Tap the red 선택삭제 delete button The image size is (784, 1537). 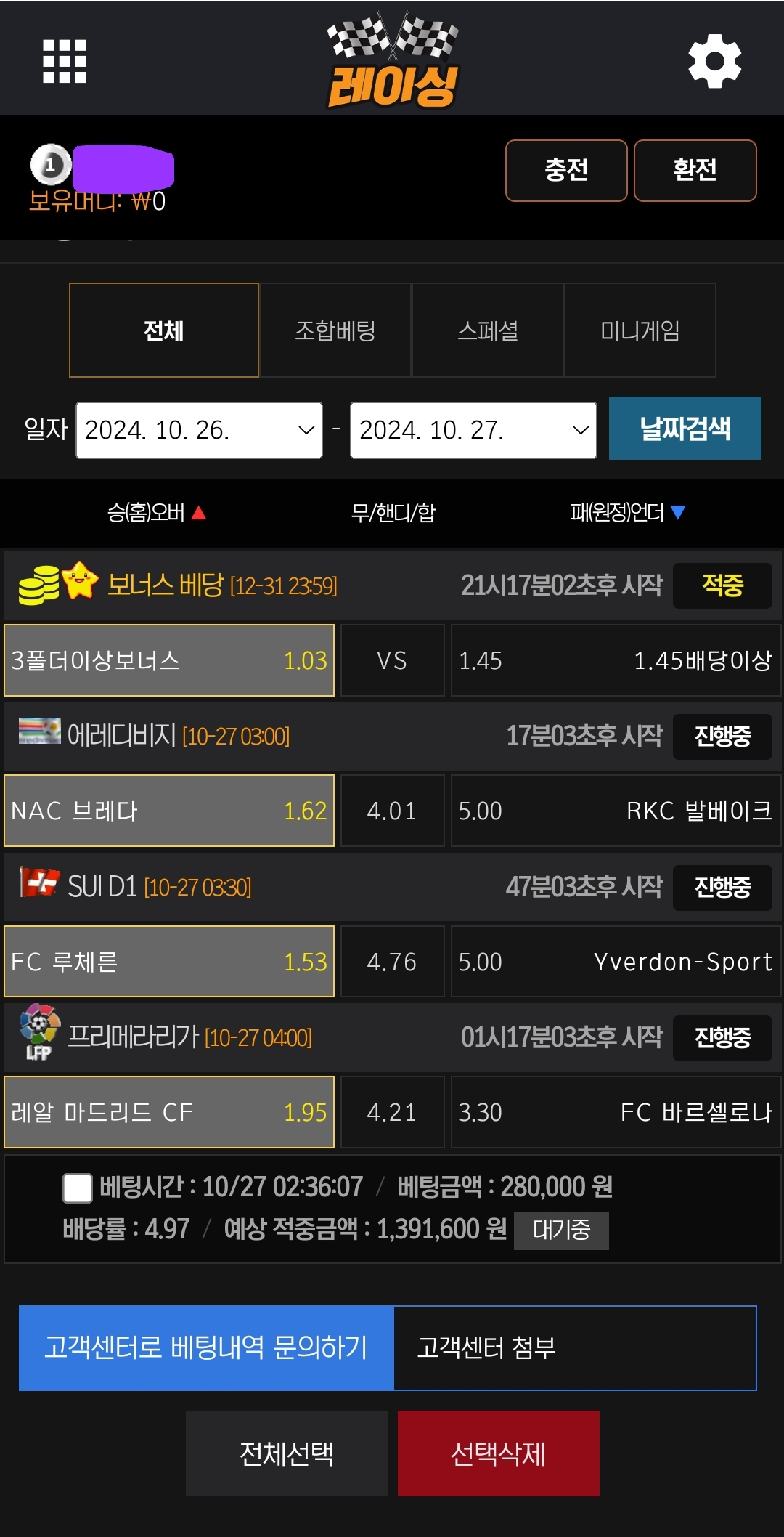(x=498, y=1453)
